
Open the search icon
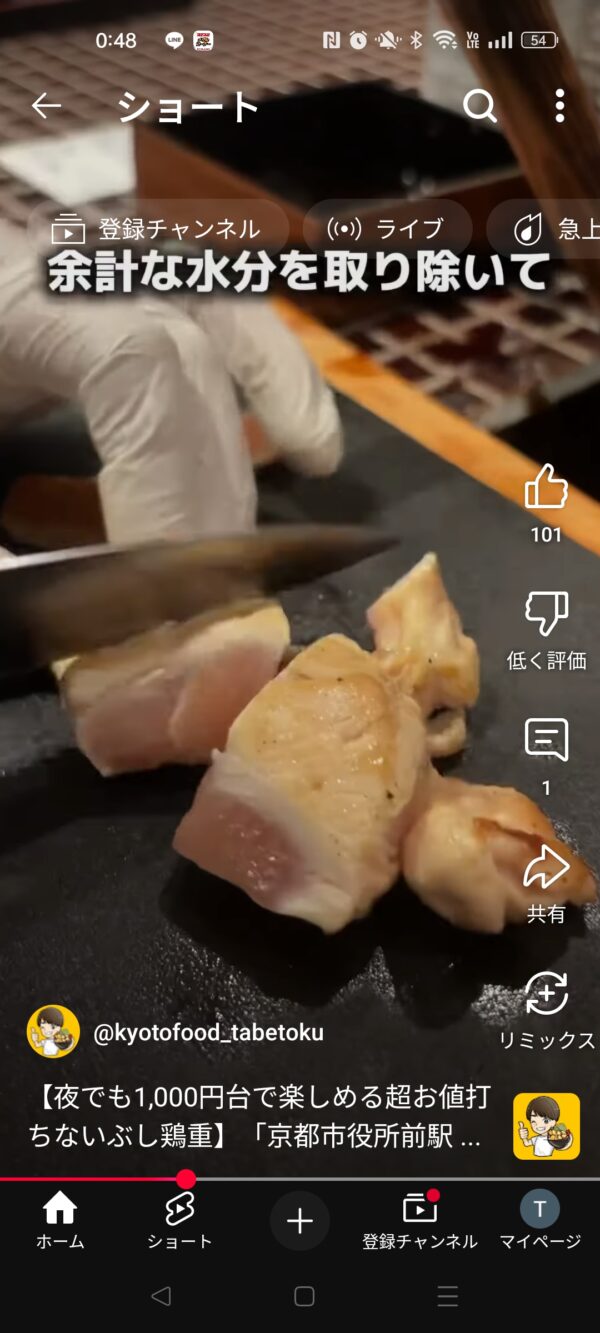coord(480,106)
